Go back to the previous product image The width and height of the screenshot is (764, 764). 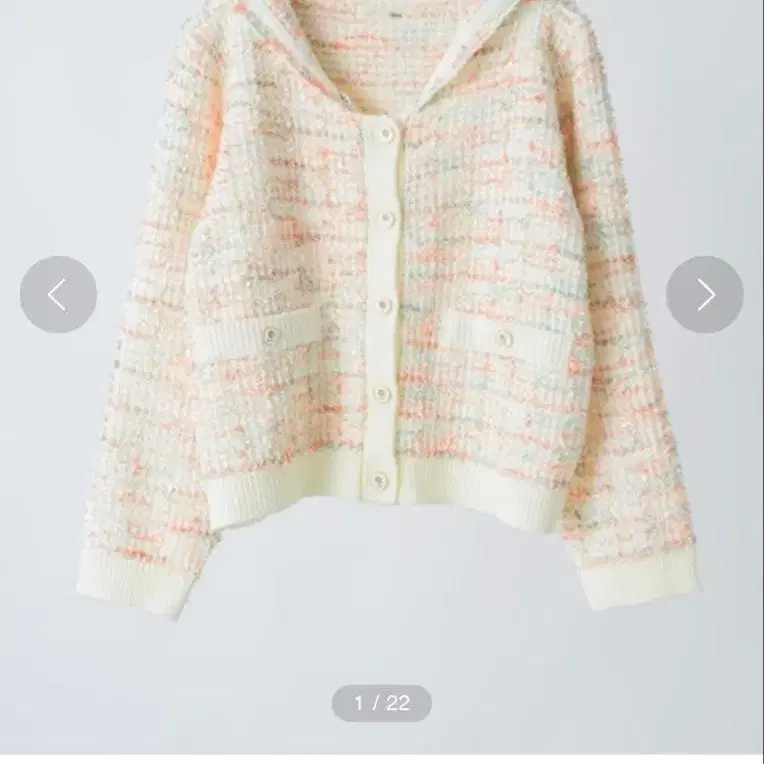[58, 295]
